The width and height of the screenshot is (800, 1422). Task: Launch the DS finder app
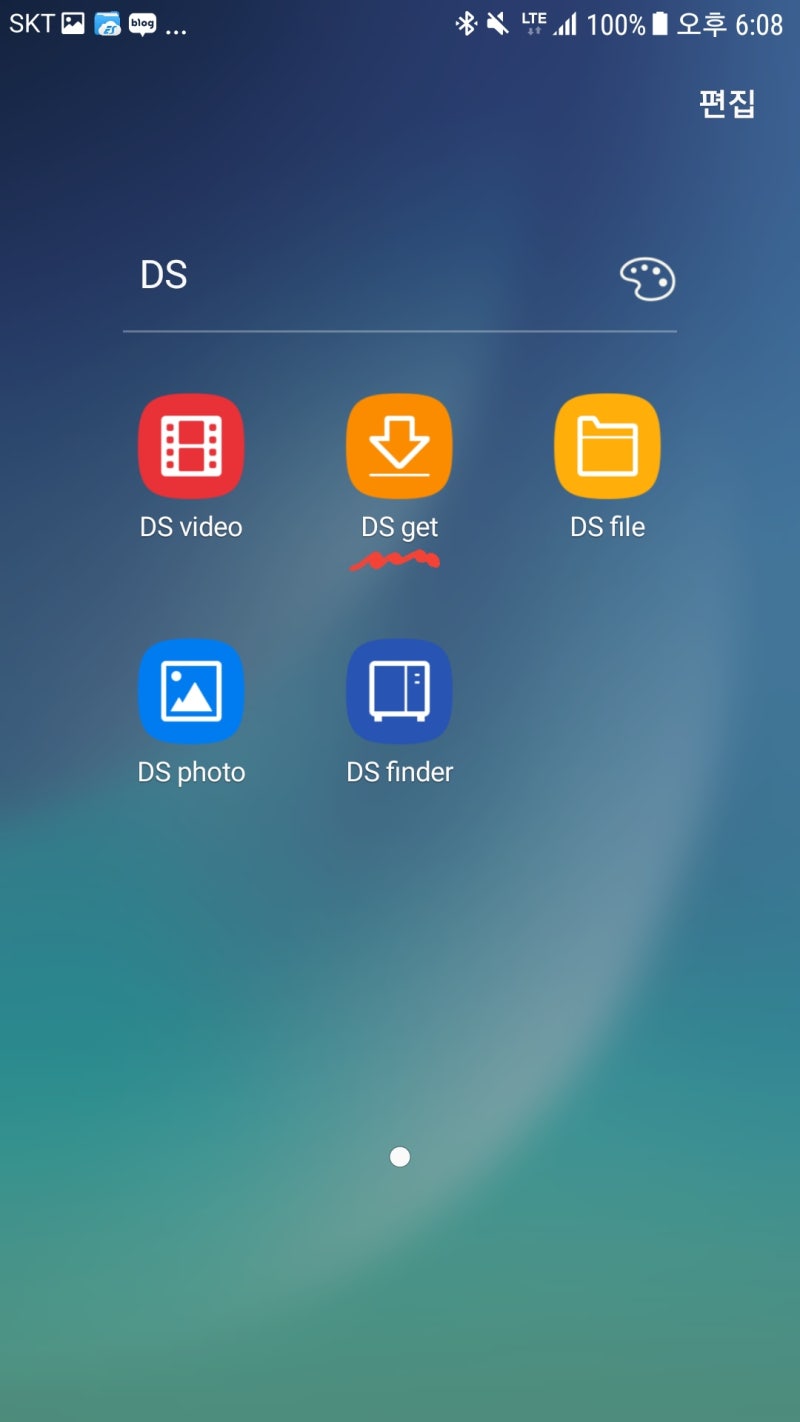click(399, 691)
